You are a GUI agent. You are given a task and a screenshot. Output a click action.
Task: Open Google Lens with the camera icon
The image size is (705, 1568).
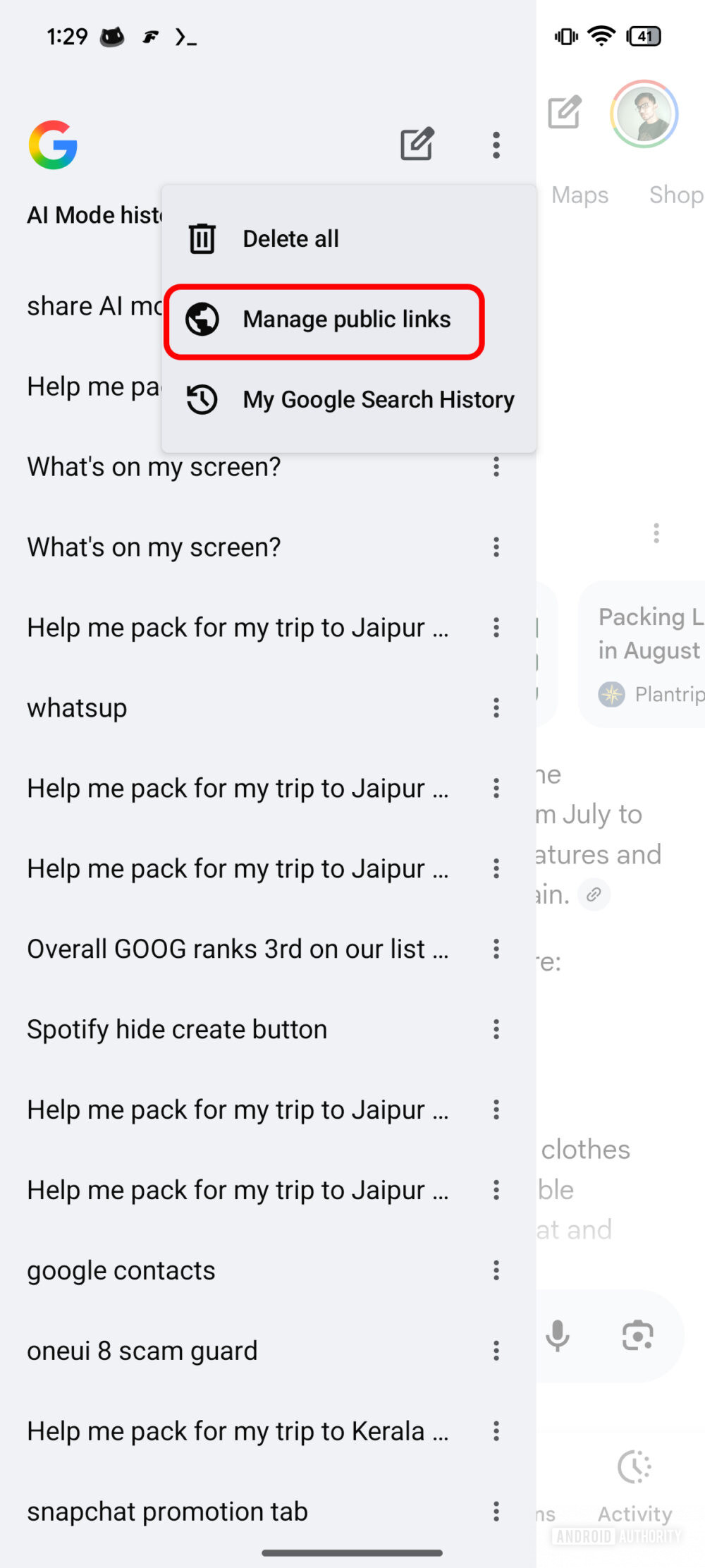click(639, 1335)
